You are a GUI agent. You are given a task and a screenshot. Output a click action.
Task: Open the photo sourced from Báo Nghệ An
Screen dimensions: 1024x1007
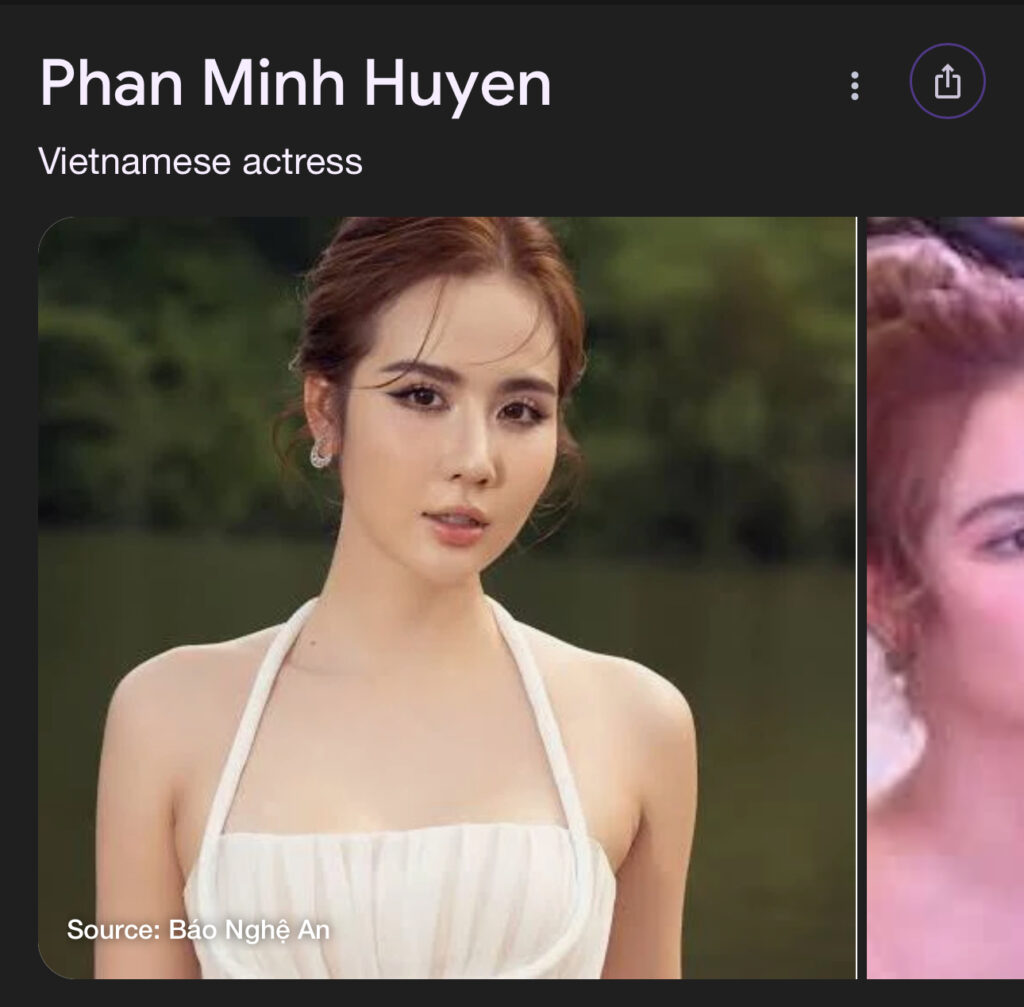coord(447,597)
